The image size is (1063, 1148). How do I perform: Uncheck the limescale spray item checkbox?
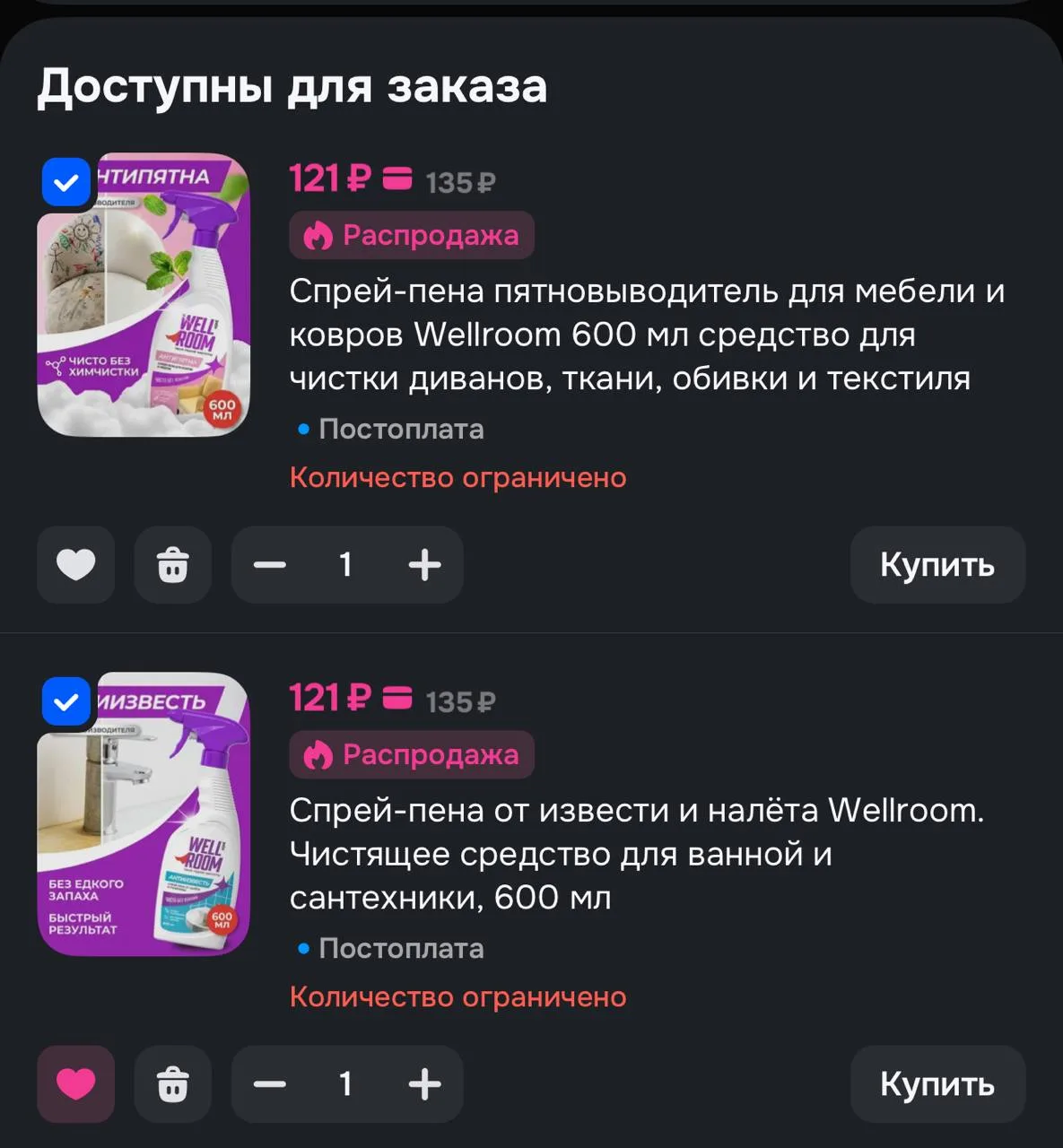(66, 701)
